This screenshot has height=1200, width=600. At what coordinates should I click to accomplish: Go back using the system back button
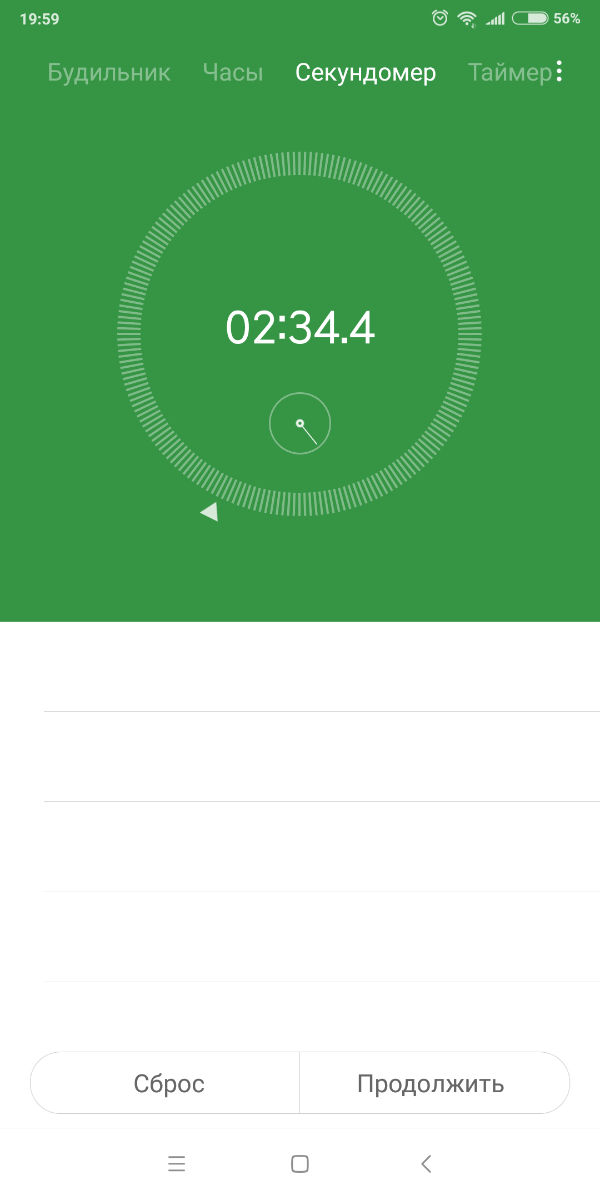coord(427,1163)
